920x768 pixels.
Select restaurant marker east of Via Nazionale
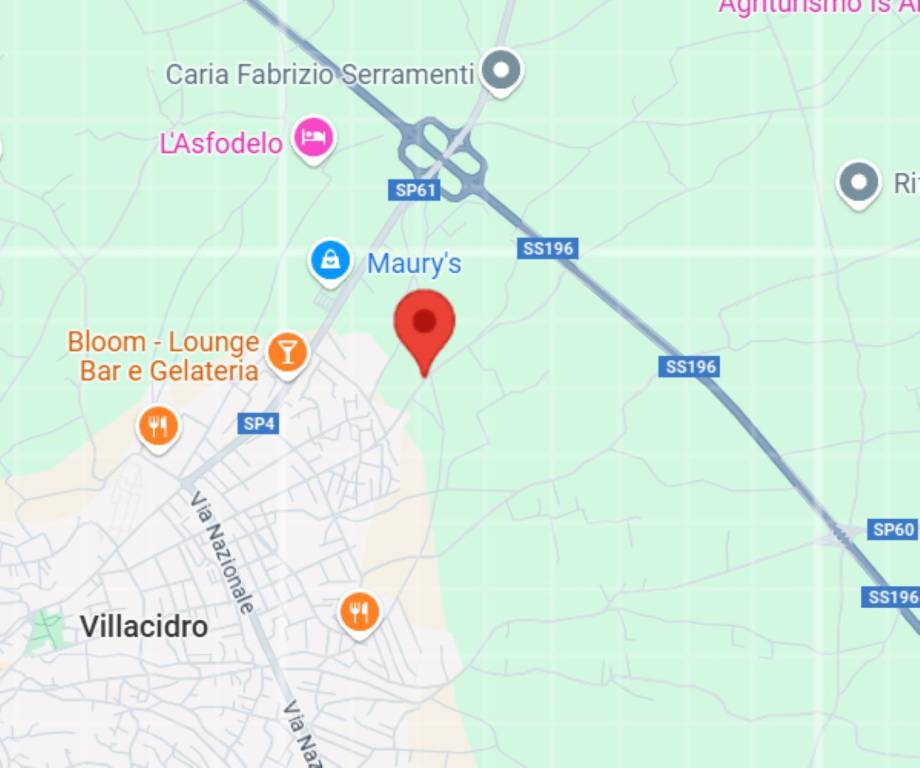(x=360, y=610)
